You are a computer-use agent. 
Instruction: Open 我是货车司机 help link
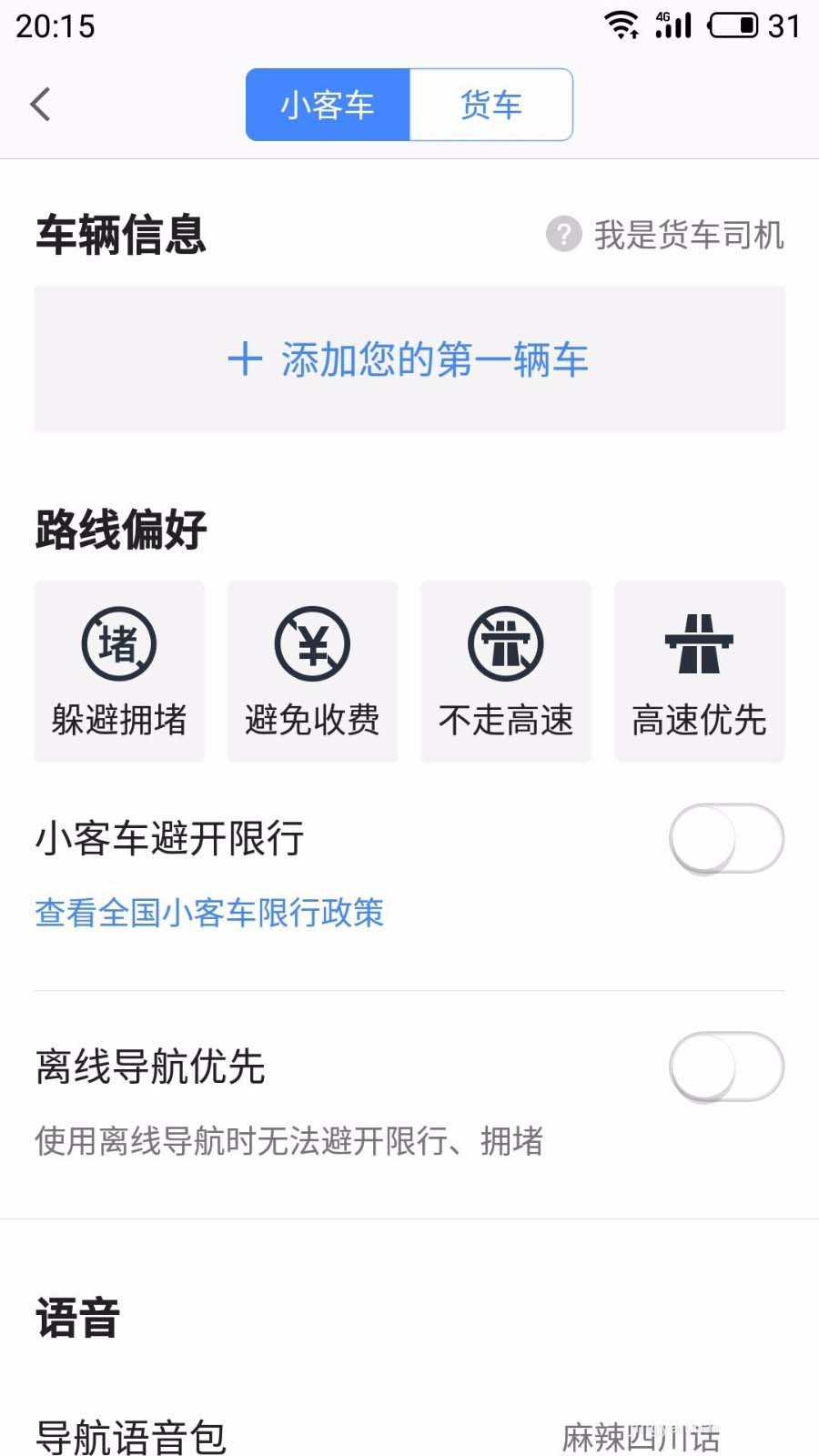[666, 235]
